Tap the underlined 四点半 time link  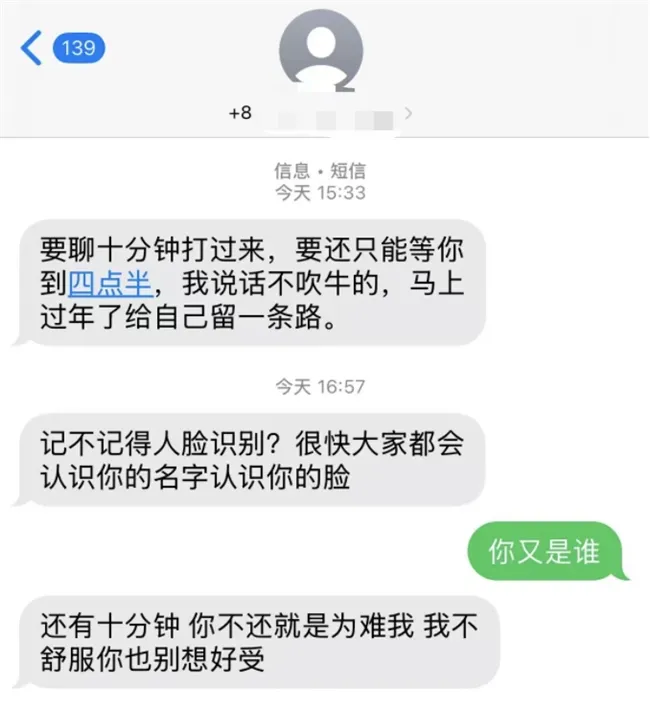[110, 283]
